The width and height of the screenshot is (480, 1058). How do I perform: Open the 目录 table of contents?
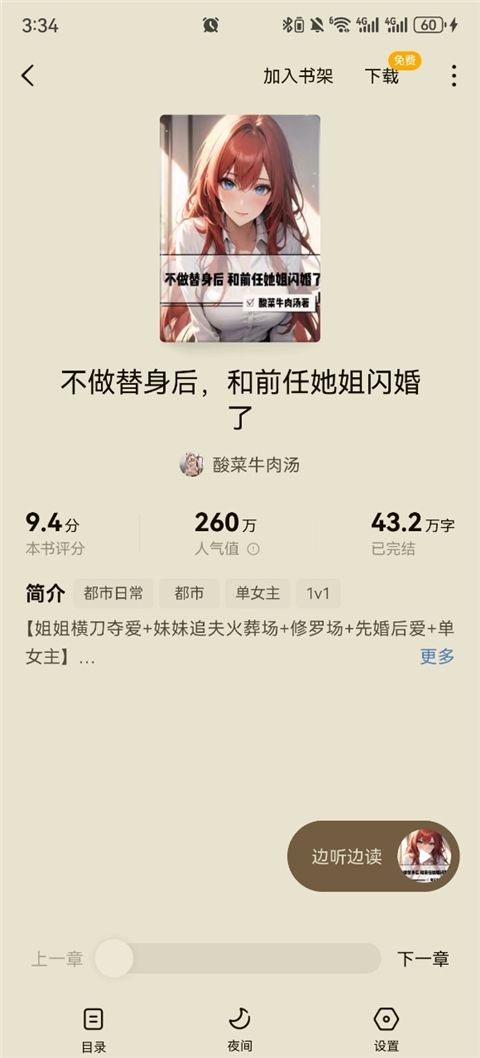(x=93, y=1030)
